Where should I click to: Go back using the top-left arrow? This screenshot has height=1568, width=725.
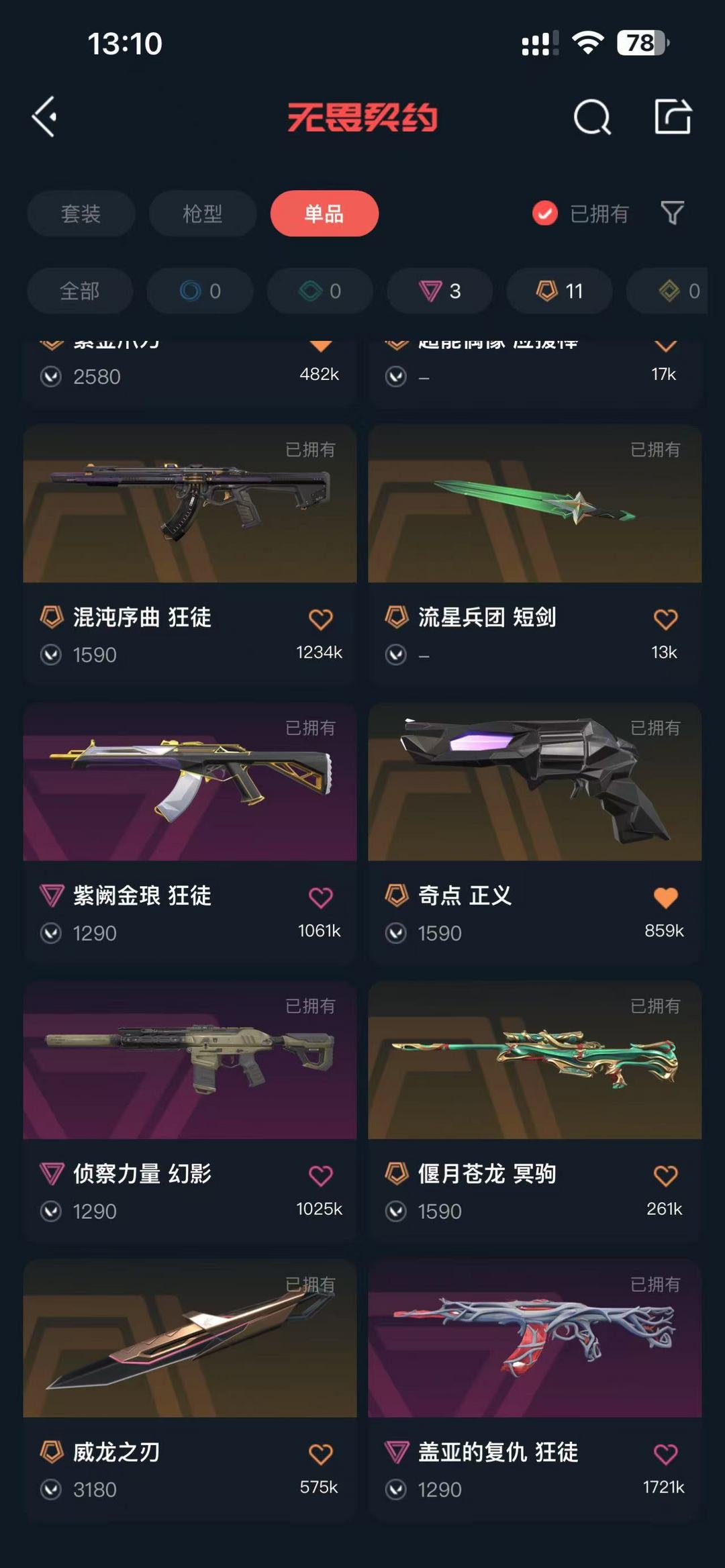(44, 117)
